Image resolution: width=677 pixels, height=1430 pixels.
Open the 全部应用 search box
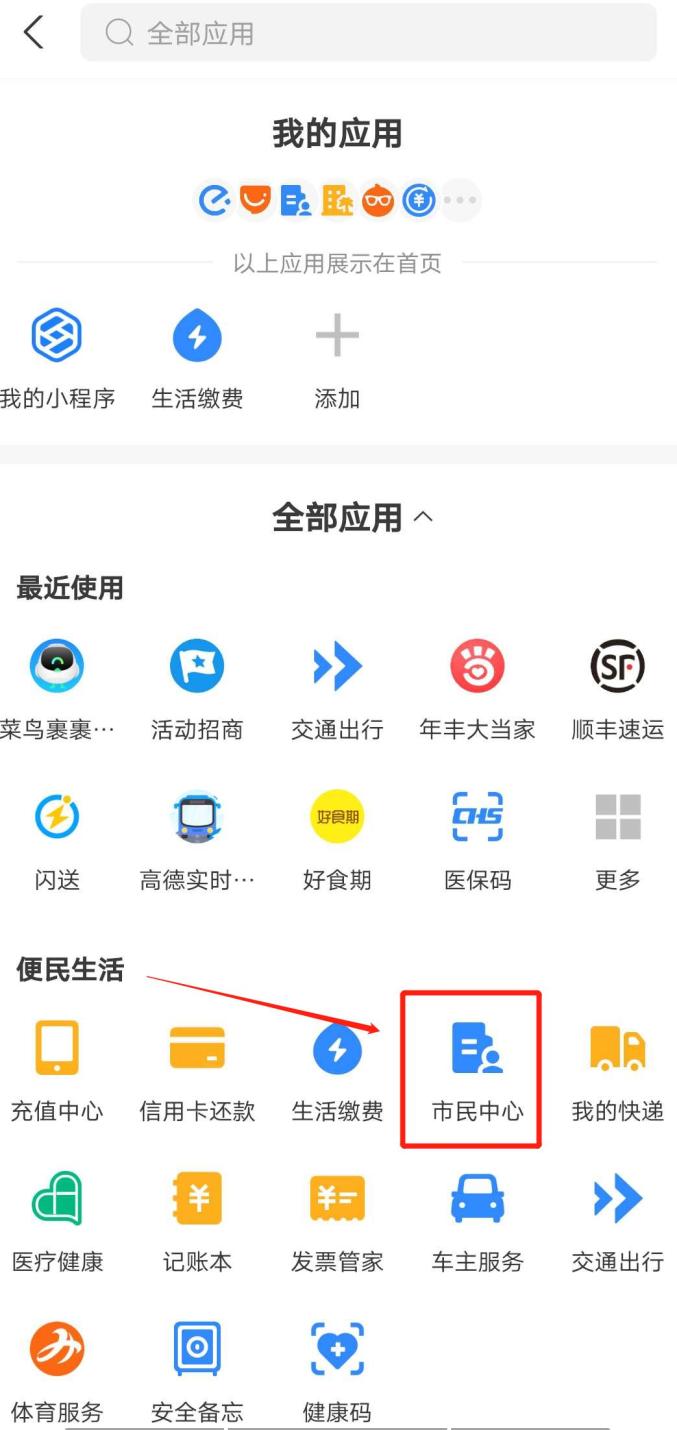368,33
